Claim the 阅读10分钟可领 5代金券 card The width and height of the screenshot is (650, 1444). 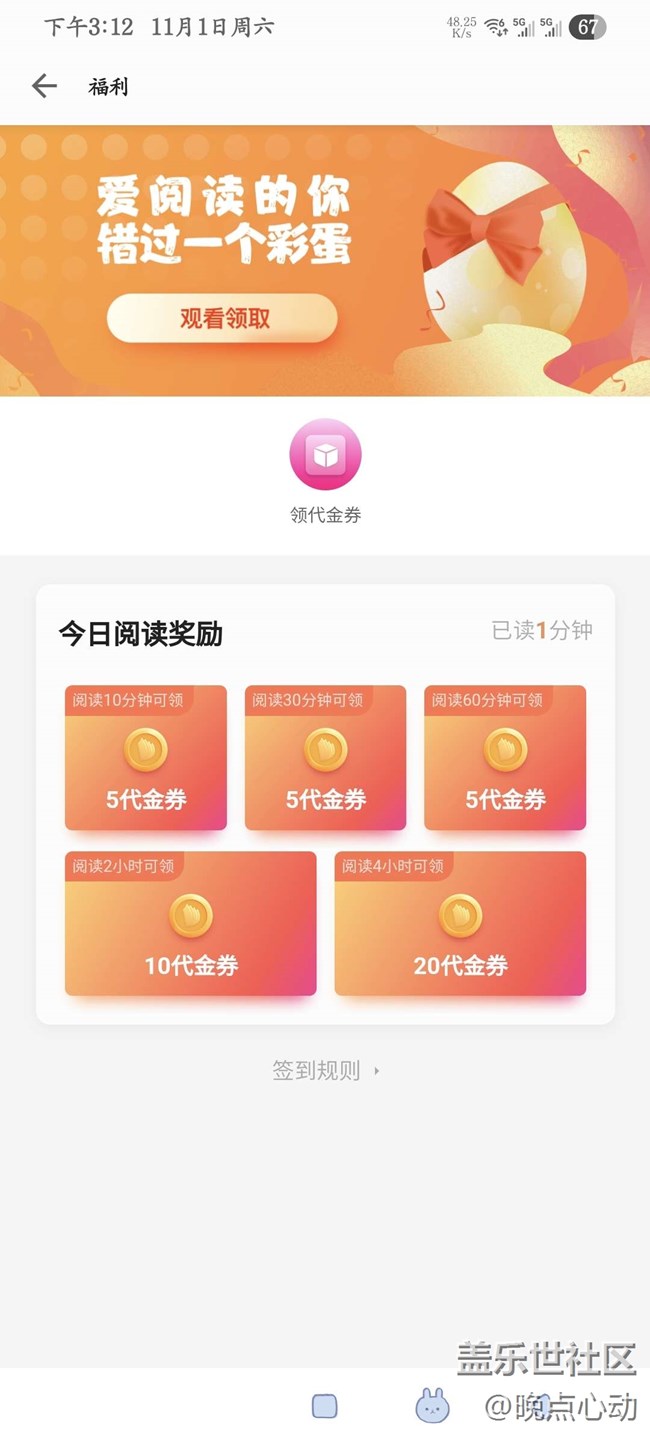146,758
